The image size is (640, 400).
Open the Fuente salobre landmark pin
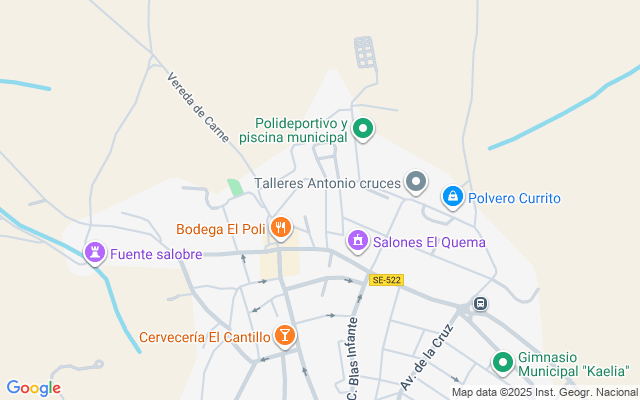95,254
